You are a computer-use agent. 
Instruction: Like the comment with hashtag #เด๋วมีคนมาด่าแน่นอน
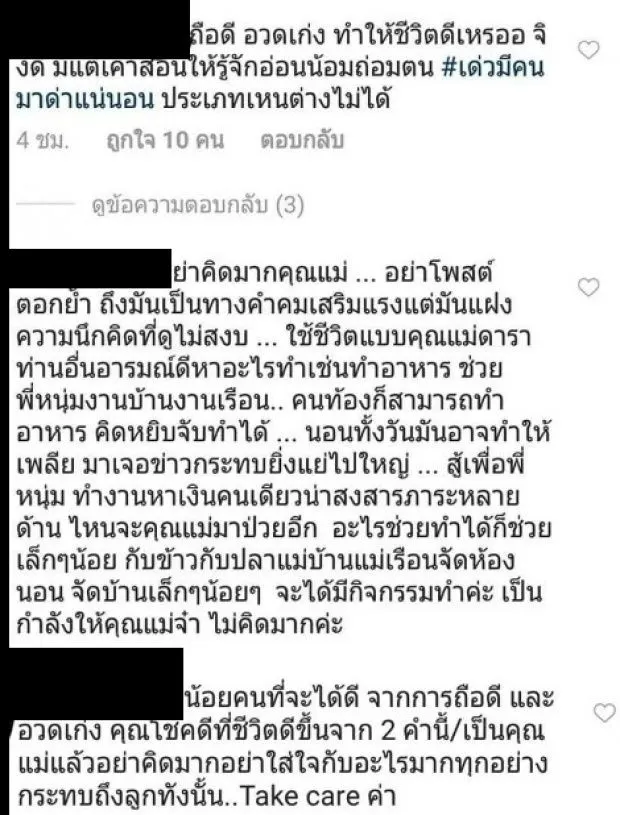coord(590,49)
